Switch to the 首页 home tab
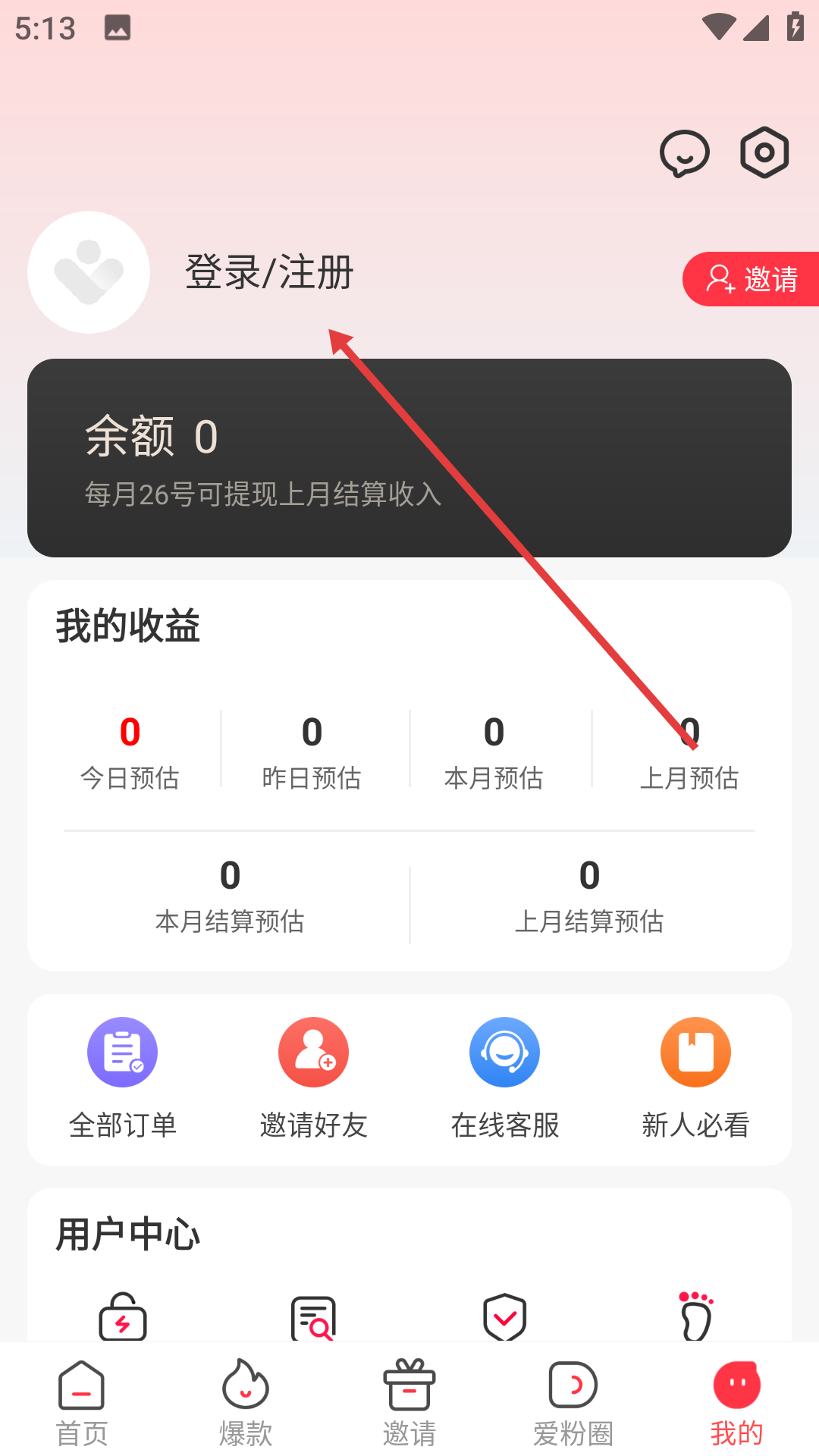Image resolution: width=819 pixels, height=1456 pixels. (x=82, y=1401)
